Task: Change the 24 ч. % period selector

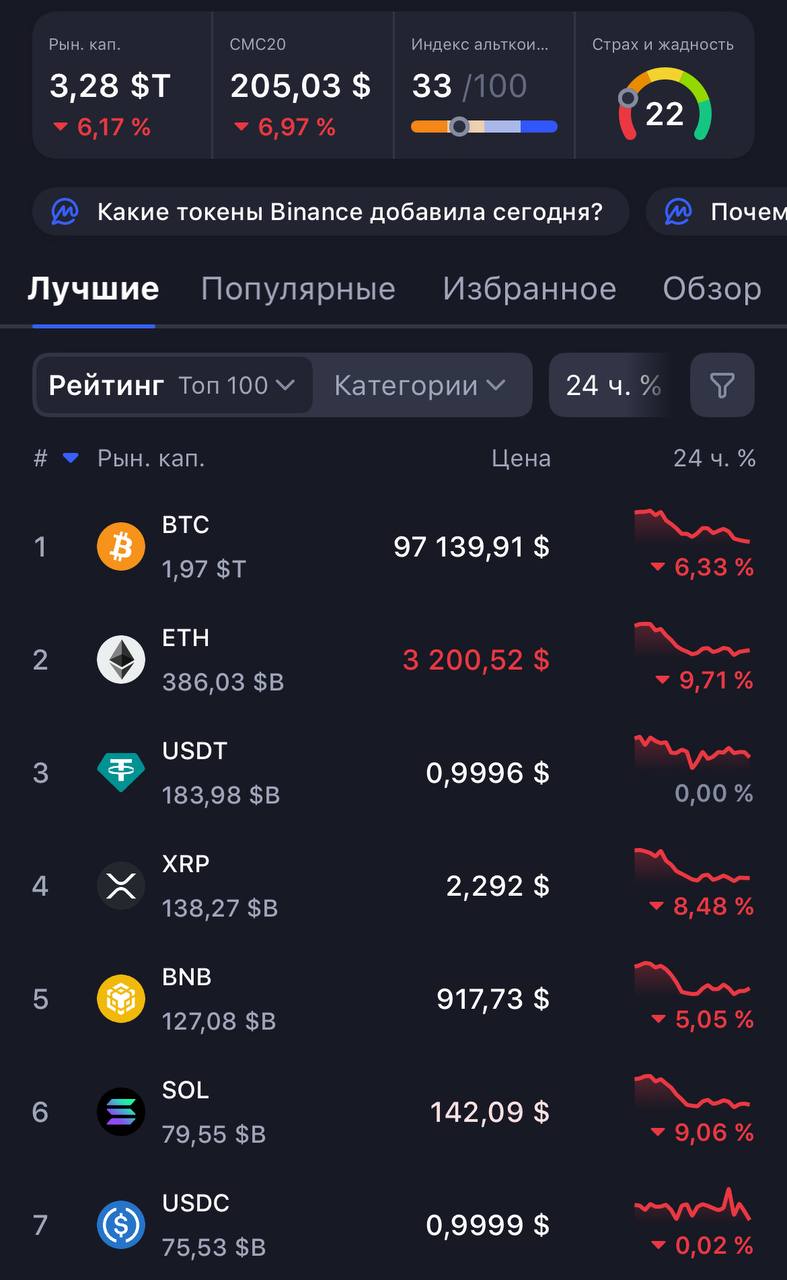Action: [614, 385]
